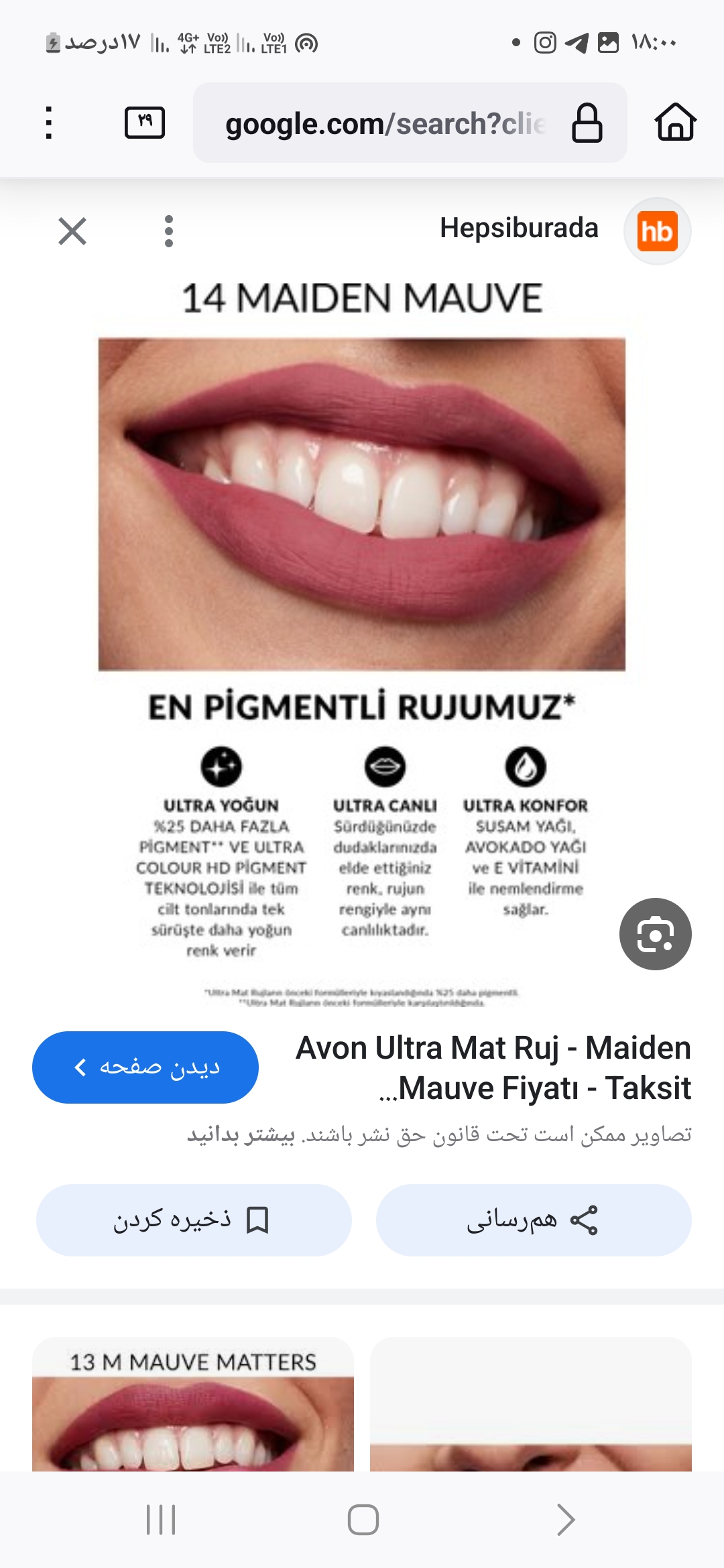The image size is (724, 1568).
Task: Save the image with ذخیره کردن
Action: coord(194,1220)
